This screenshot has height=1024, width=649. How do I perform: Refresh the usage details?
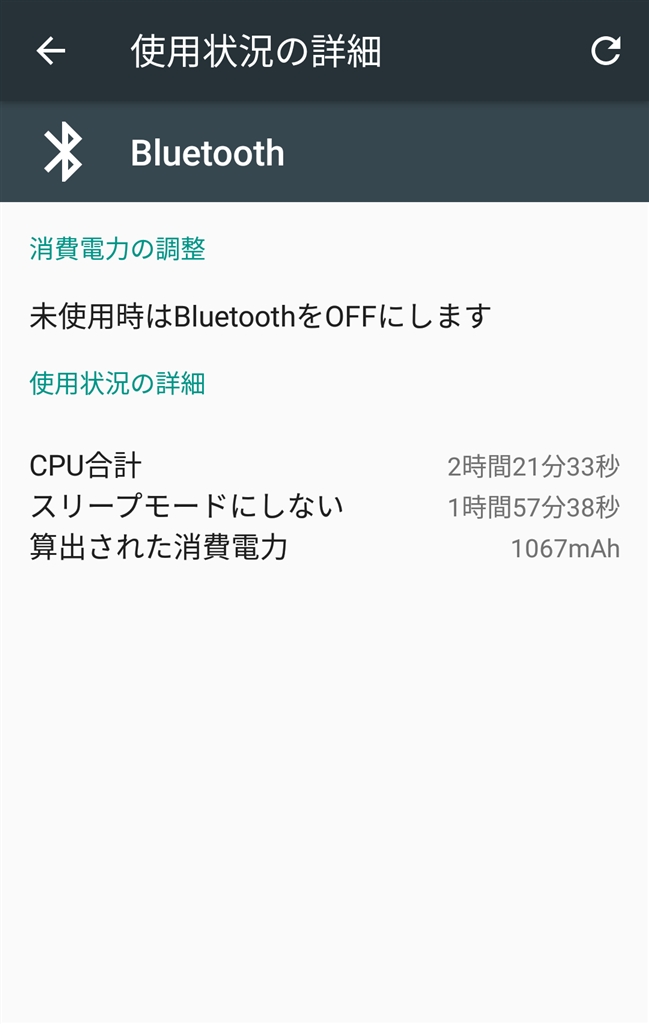[605, 51]
